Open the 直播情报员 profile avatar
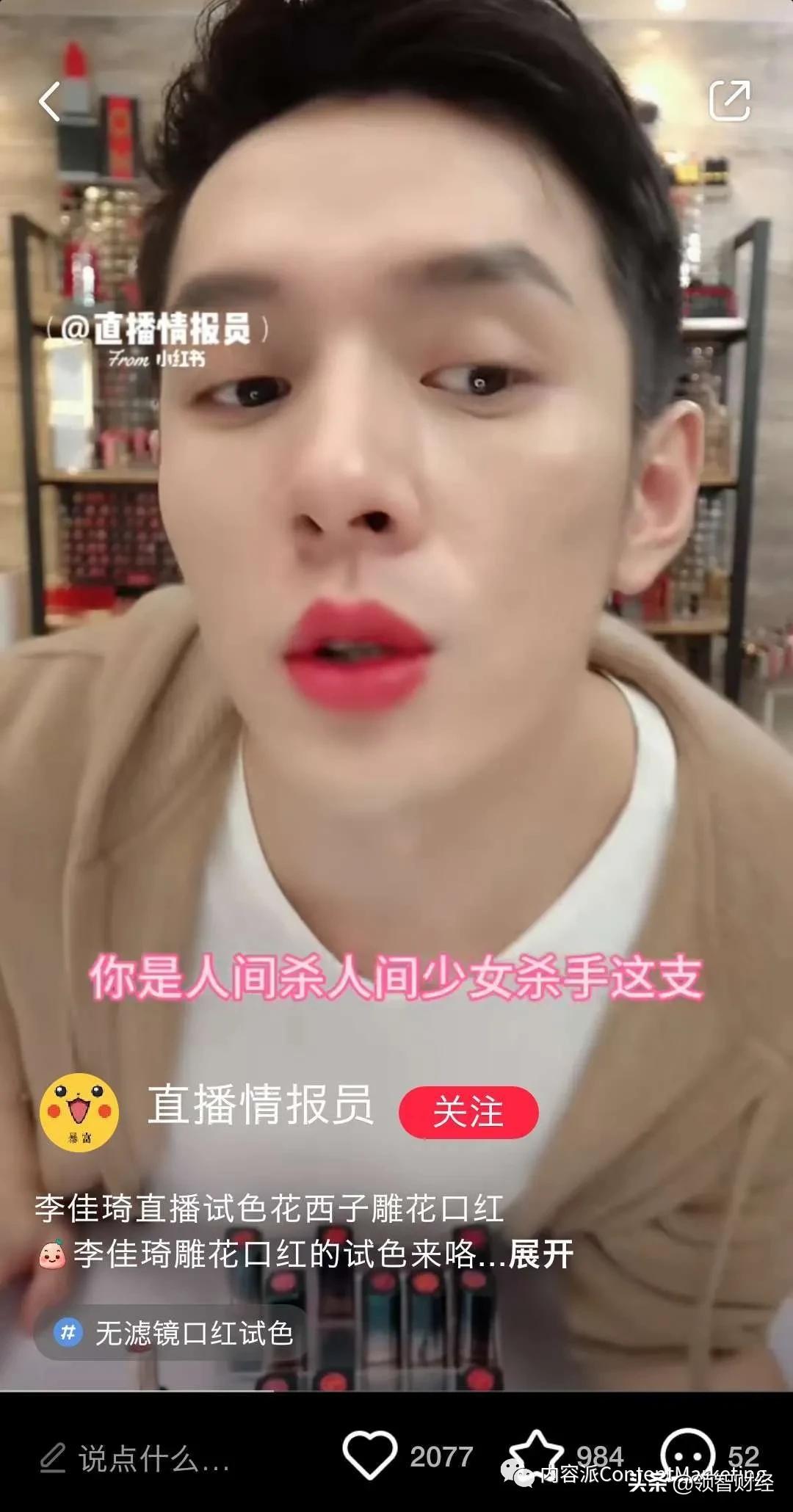The image size is (793, 1512). (79, 1111)
